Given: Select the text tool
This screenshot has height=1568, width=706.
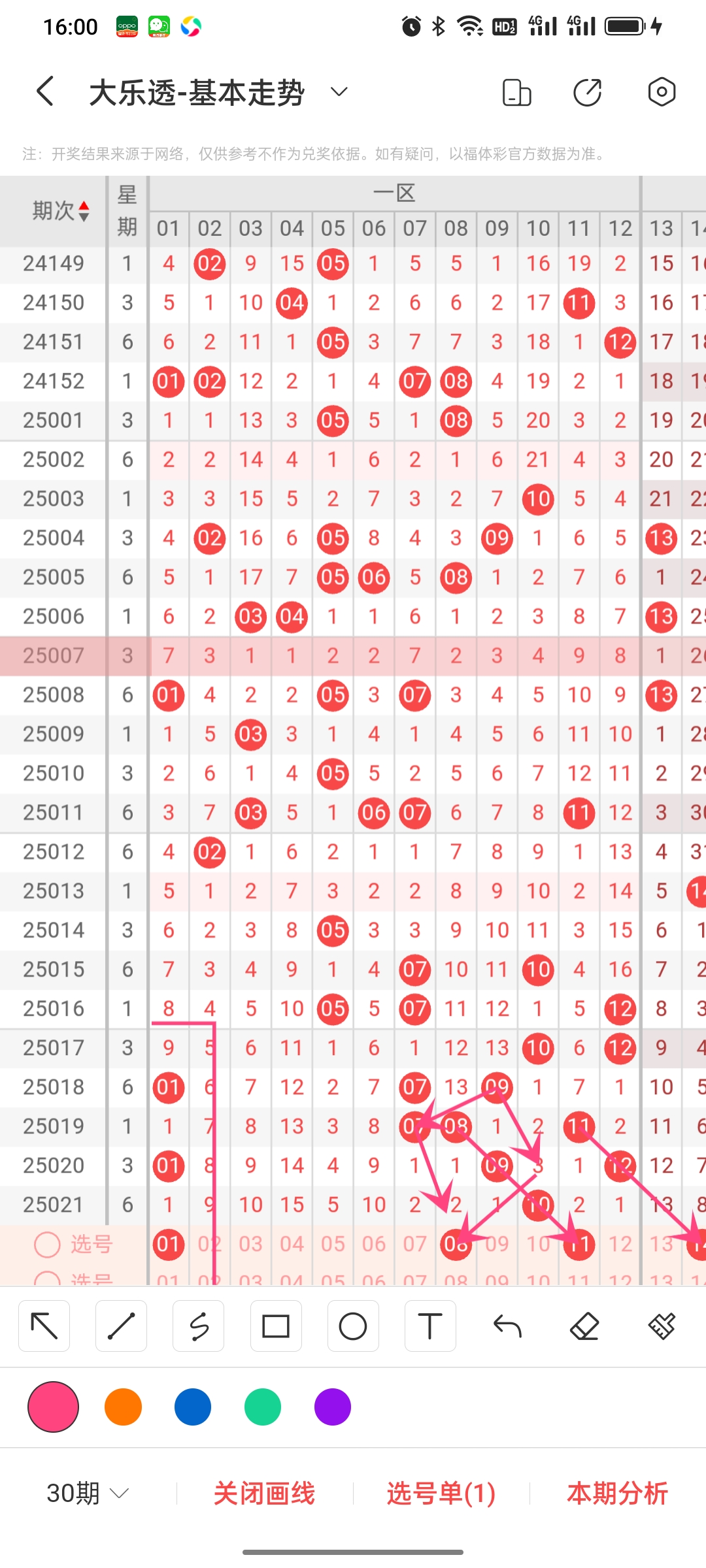Looking at the screenshot, I should [430, 1326].
